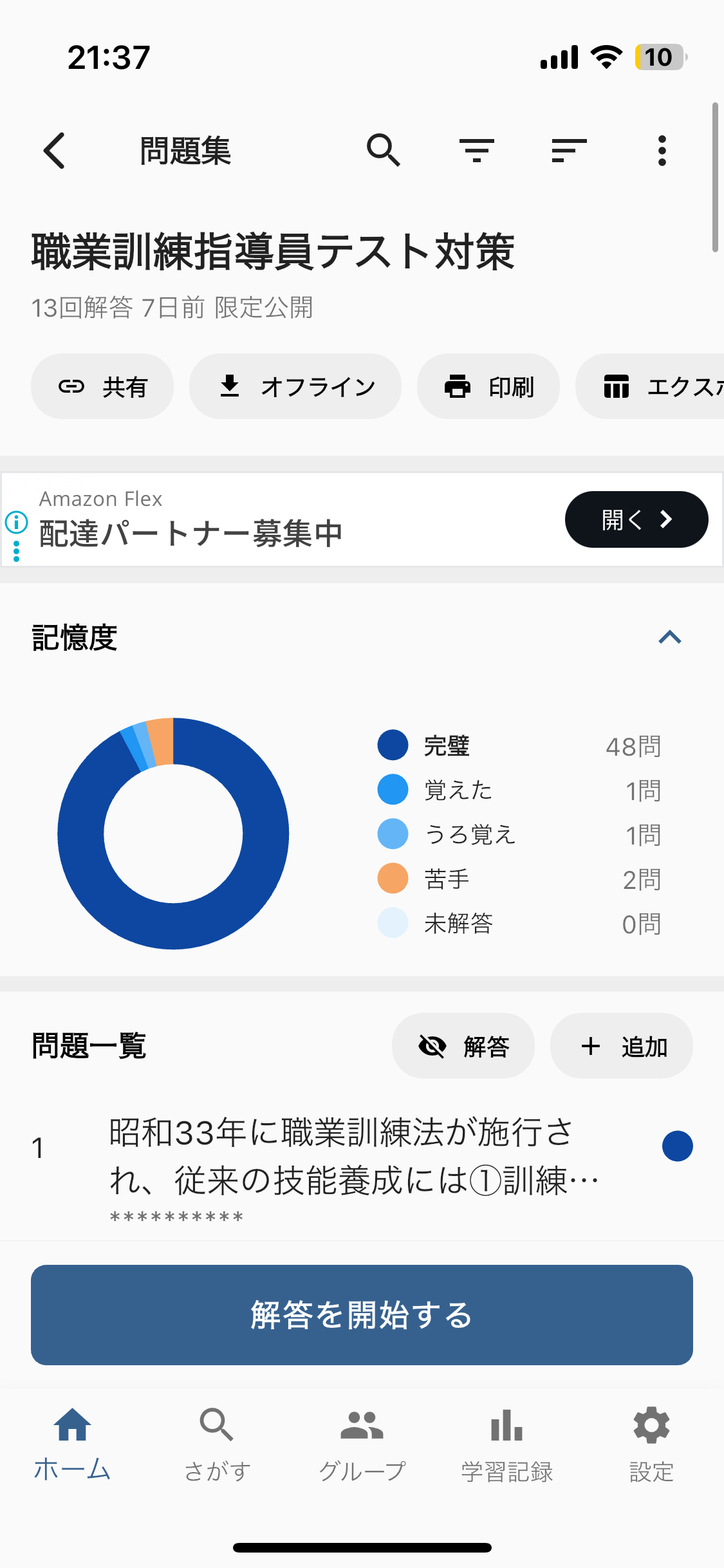
Task: Open the Amazon Flex ad via 開く
Action: [636, 519]
